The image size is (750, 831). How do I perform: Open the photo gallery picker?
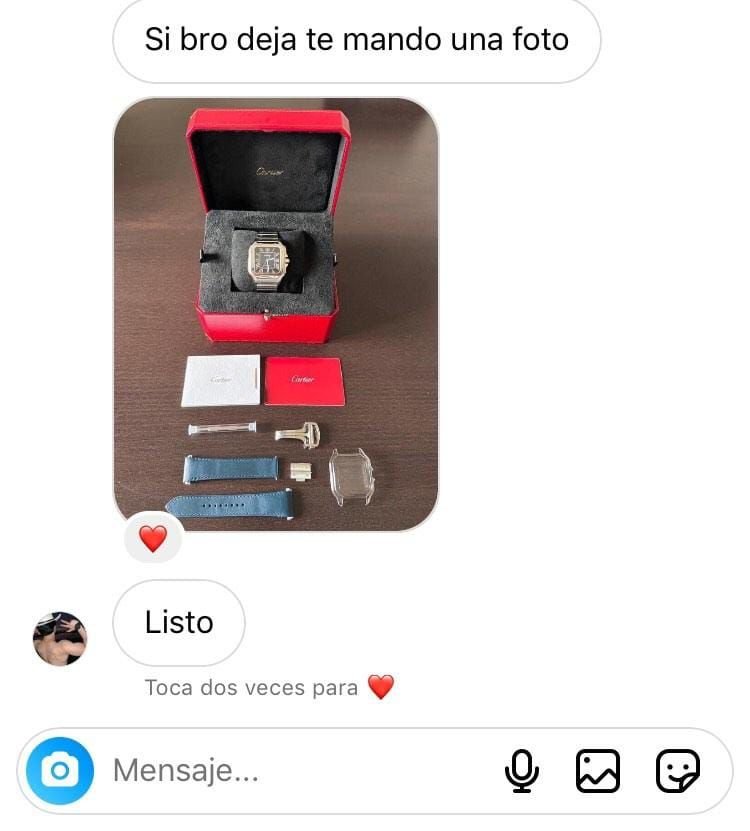click(598, 771)
